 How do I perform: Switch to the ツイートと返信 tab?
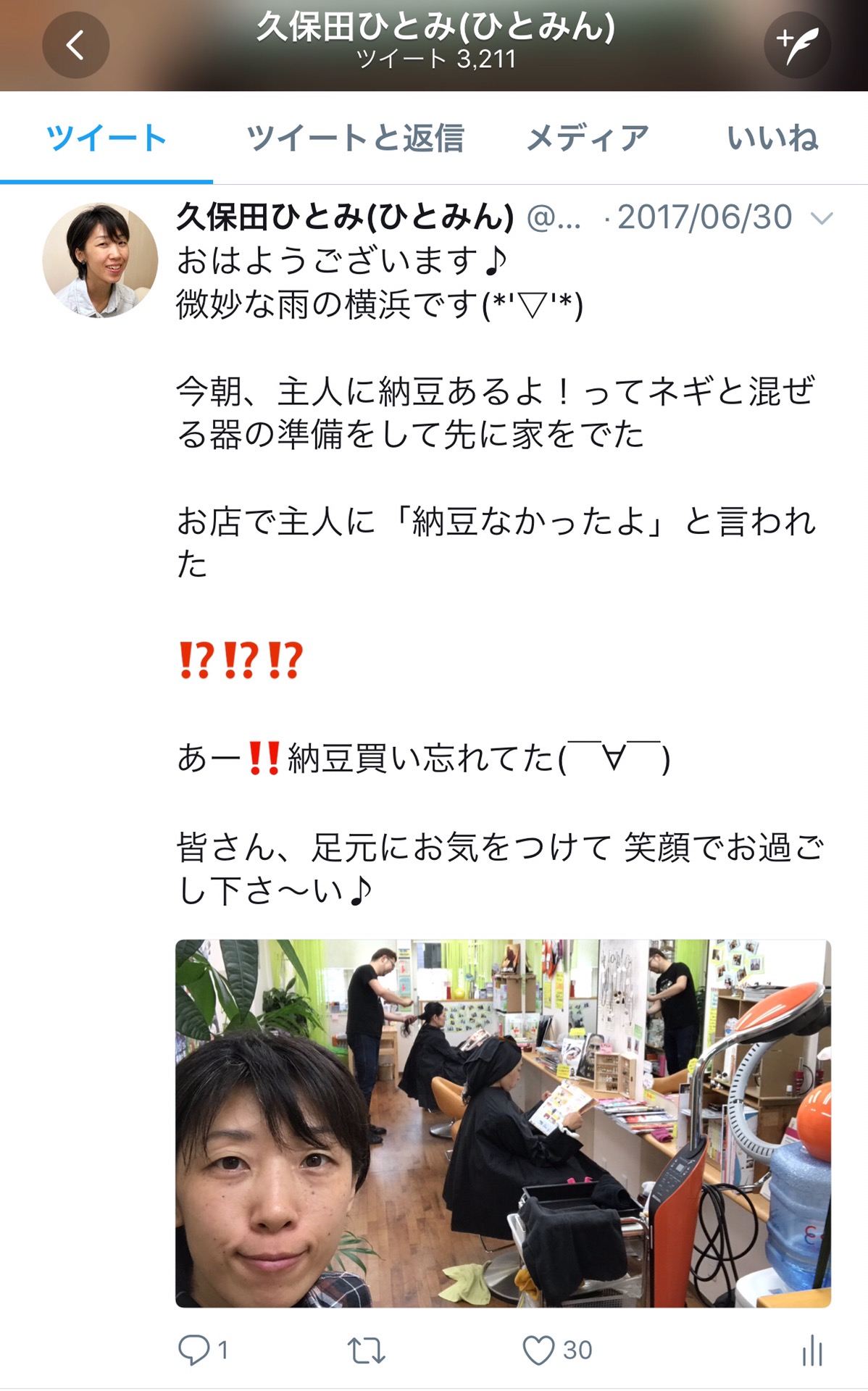[355, 138]
